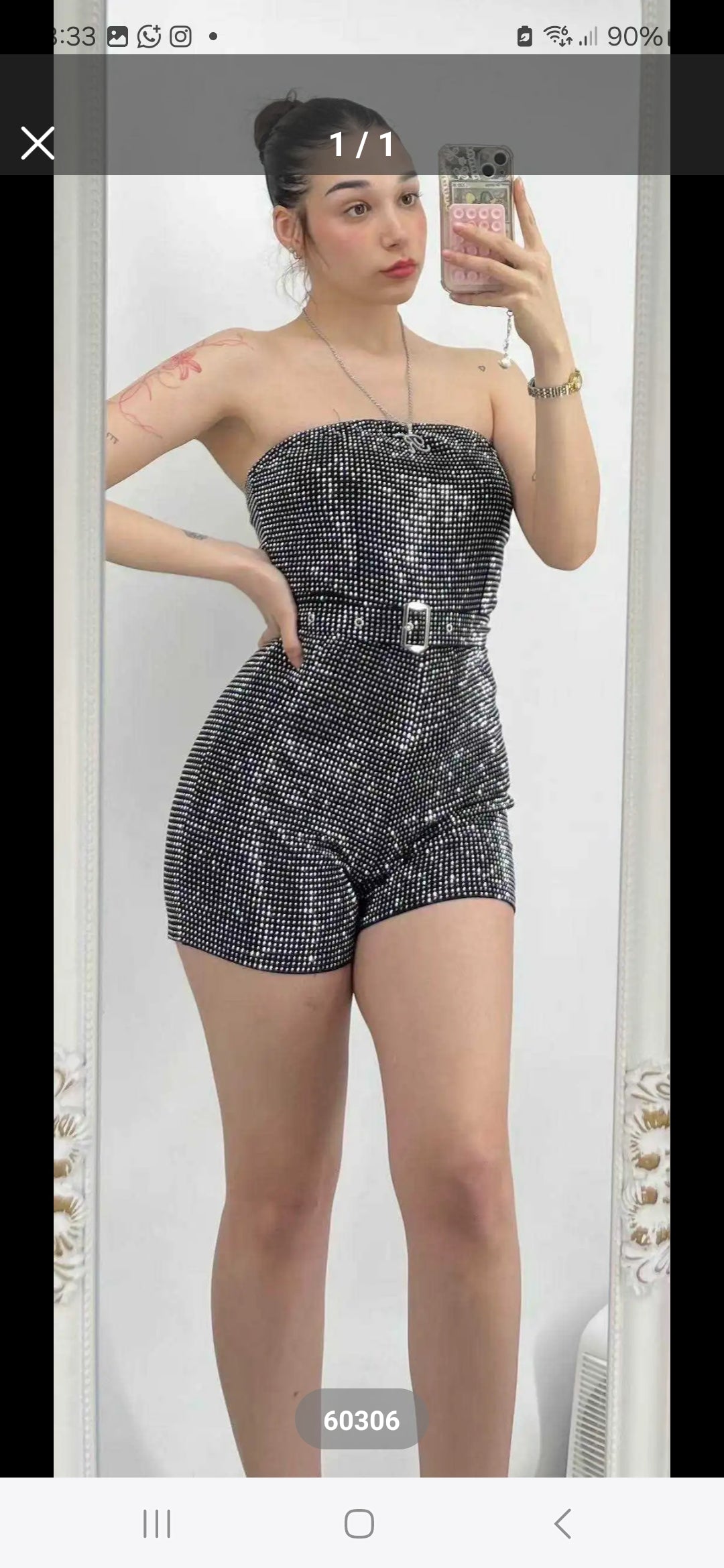Viewport: 724px width, 1568px height.
Task: Tap the system back button
Action: [563, 1523]
